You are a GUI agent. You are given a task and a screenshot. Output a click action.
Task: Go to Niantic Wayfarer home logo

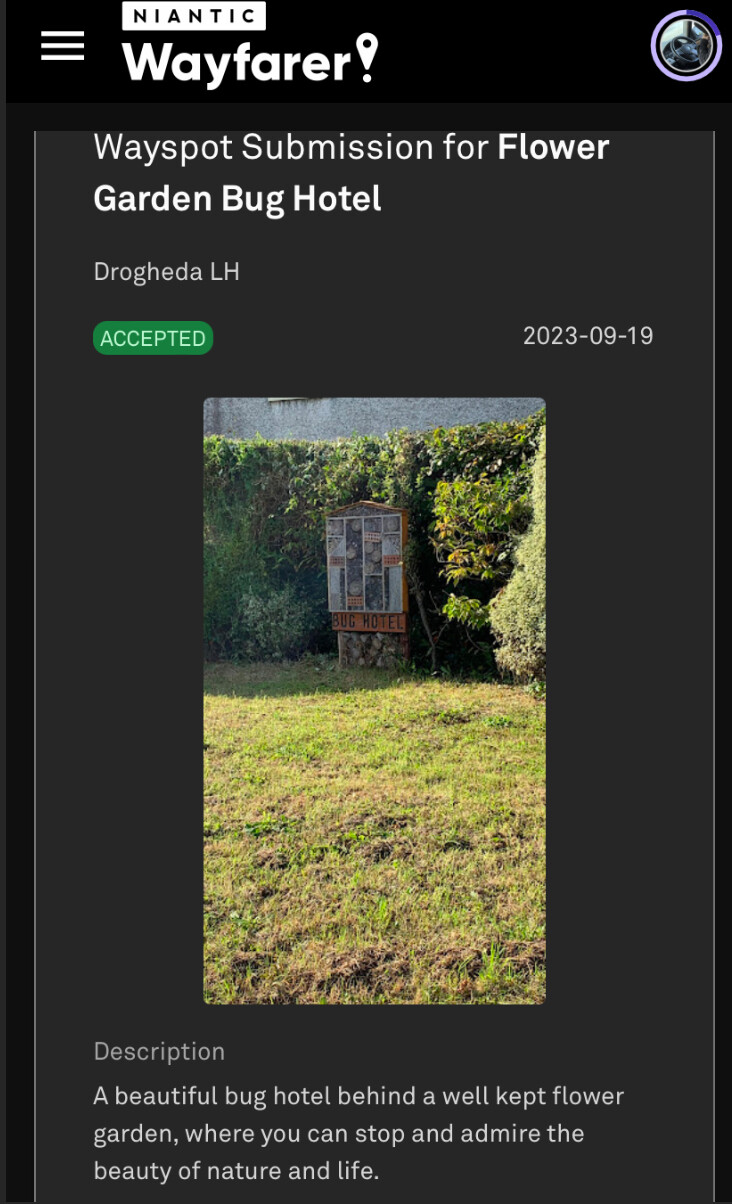click(x=250, y=44)
